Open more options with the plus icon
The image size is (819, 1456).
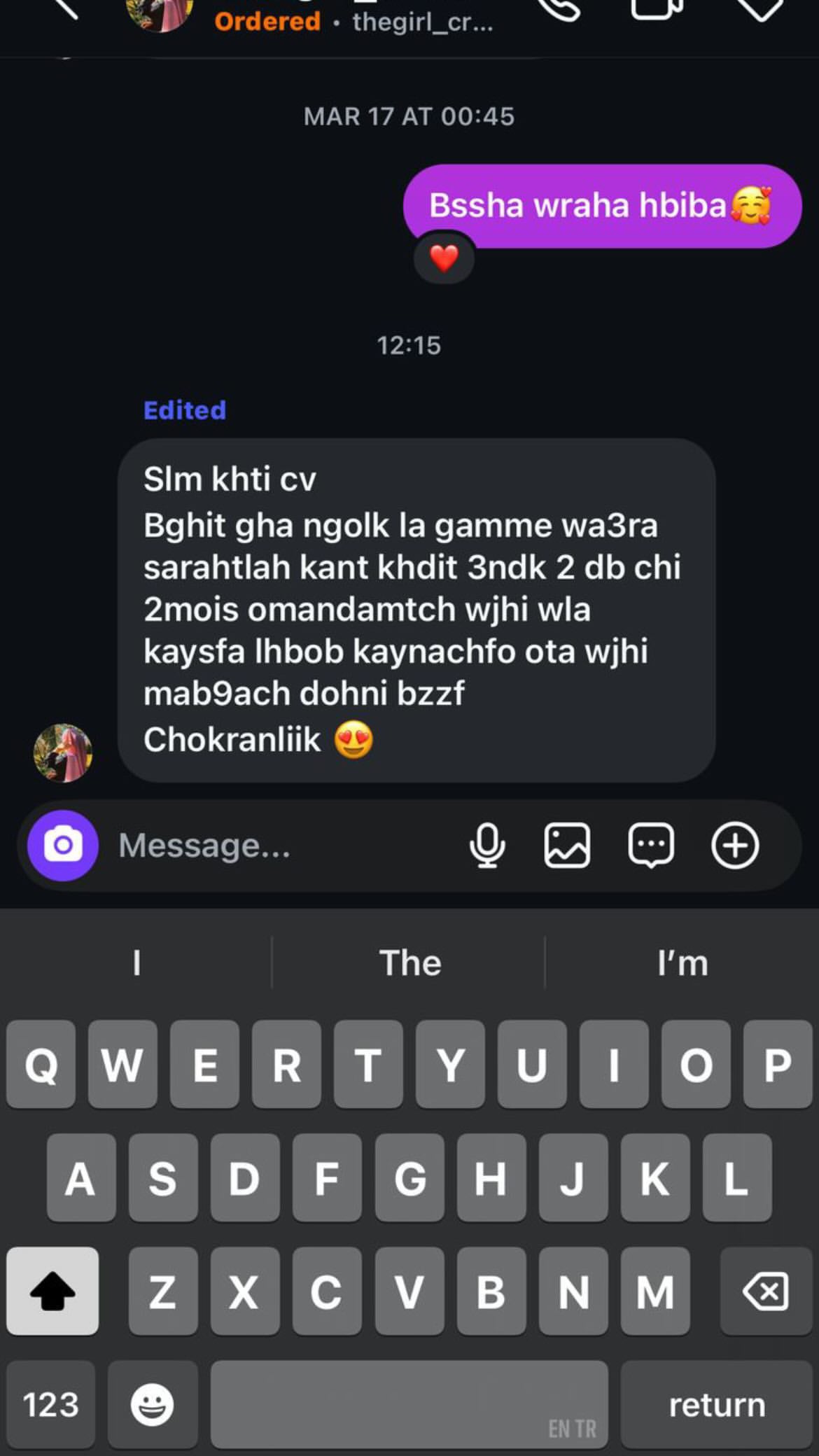click(x=735, y=845)
